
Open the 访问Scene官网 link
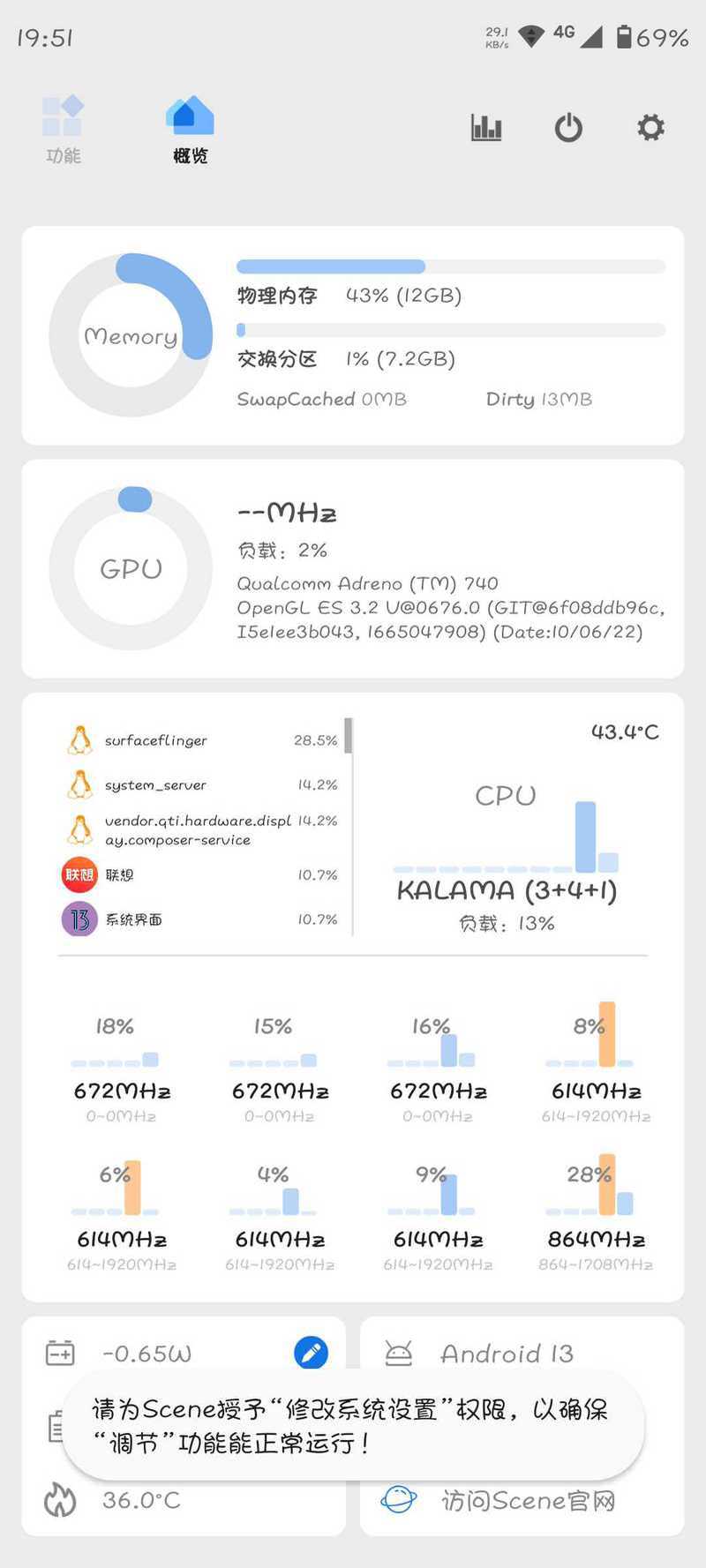tap(522, 1500)
